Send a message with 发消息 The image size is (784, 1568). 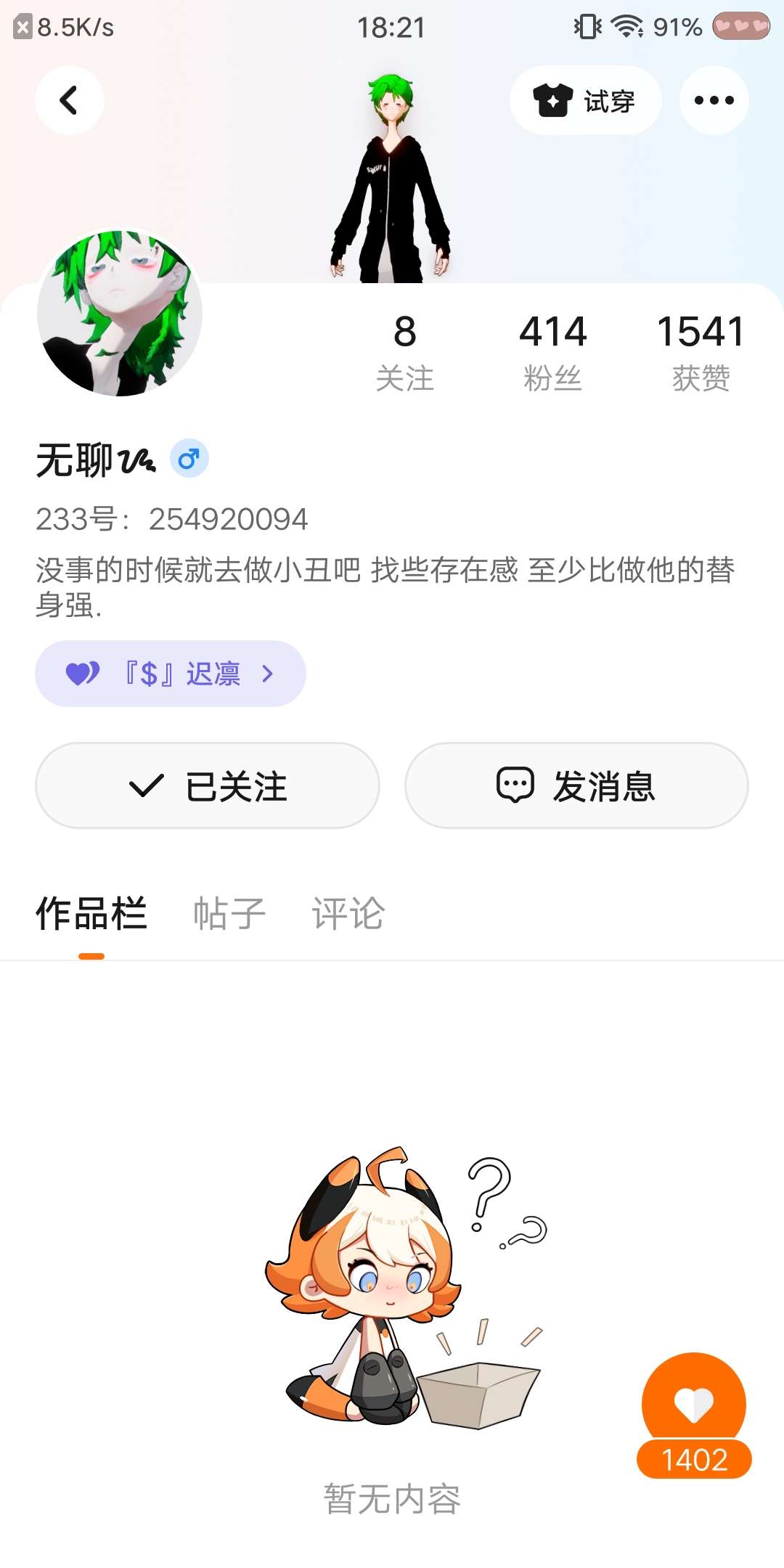(x=576, y=785)
